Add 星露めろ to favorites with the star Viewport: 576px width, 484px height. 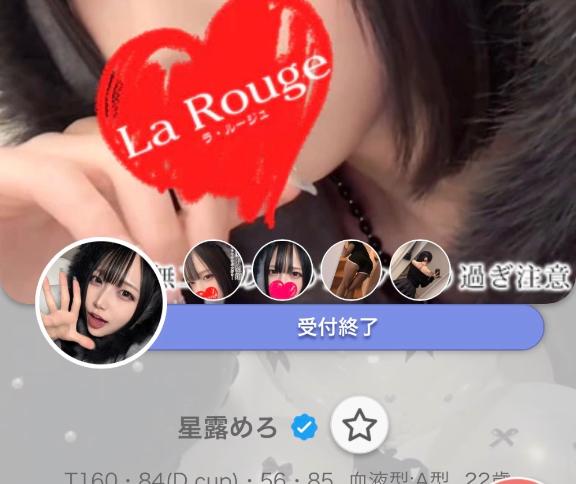coord(359,425)
